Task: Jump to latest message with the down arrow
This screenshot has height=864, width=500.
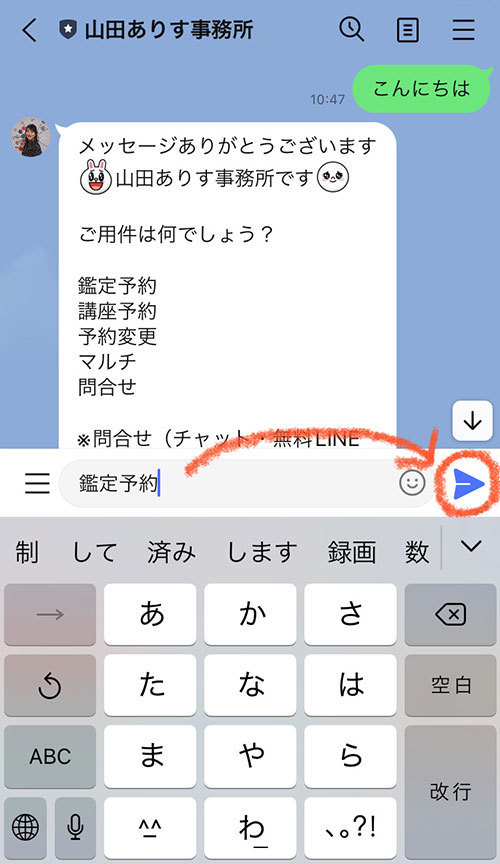Action: pyautogui.click(x=472, y=421)
